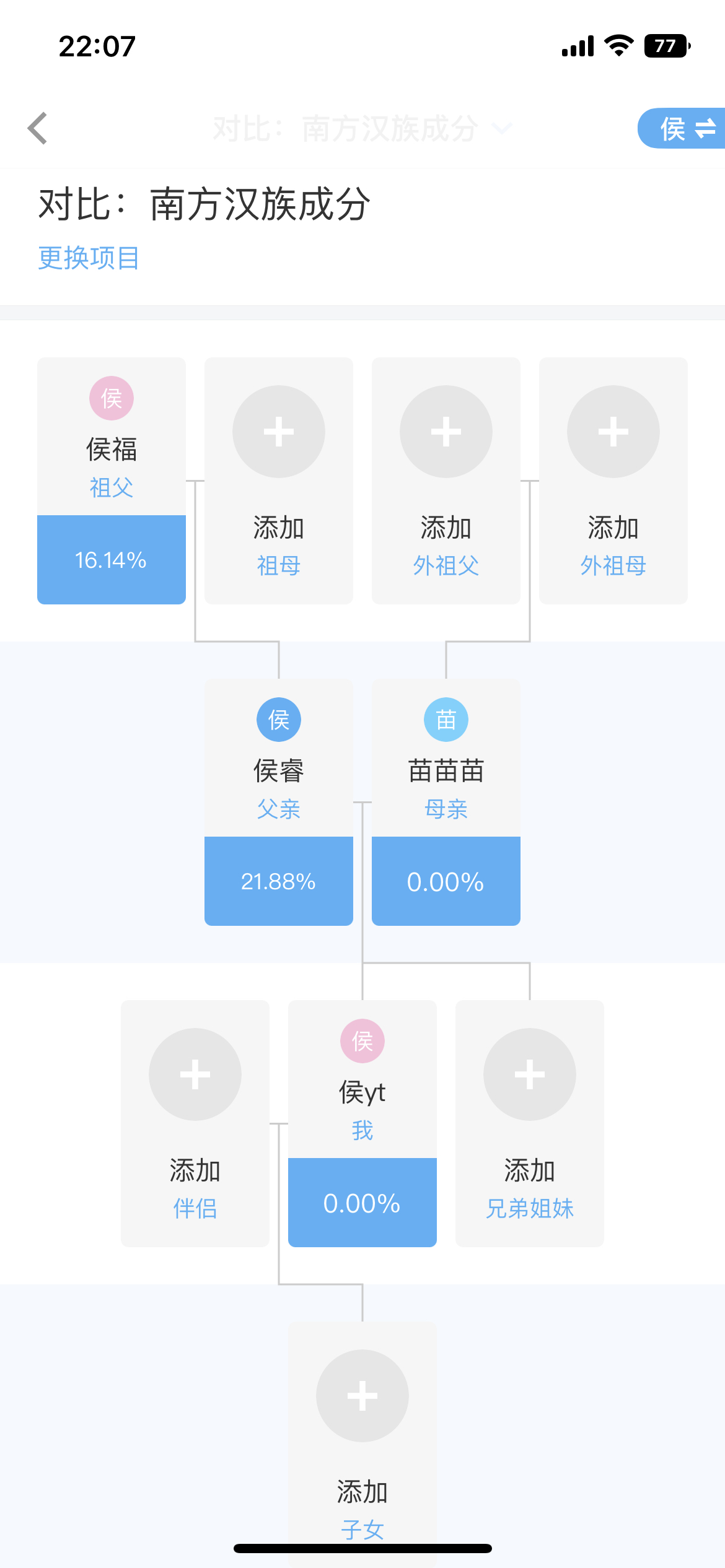Add a 外祖父 member
725x1568 pixels.
pyautogui.click(x=446, y=481)
